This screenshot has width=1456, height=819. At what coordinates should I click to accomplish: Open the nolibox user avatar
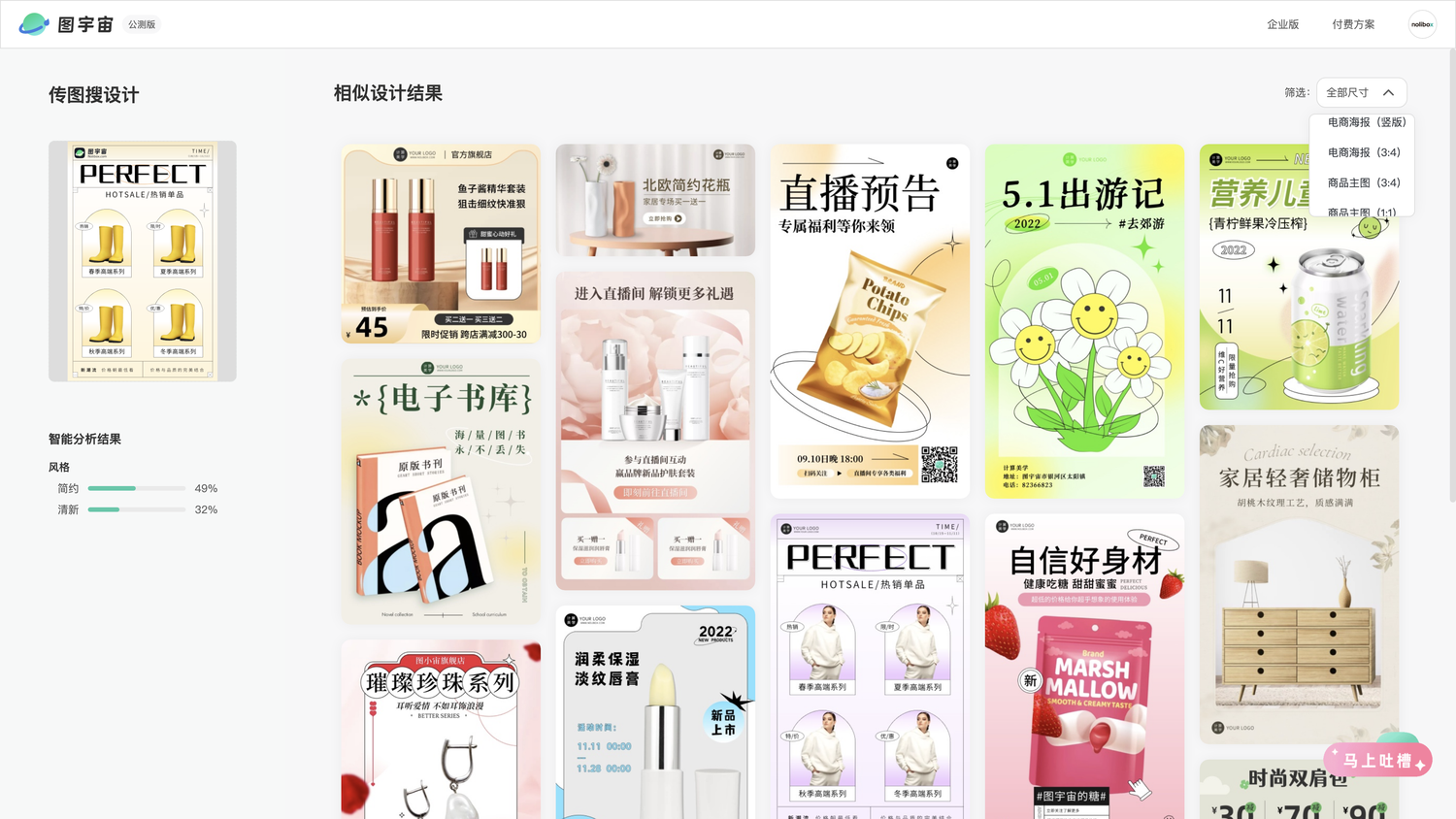tap(1422, 24)
